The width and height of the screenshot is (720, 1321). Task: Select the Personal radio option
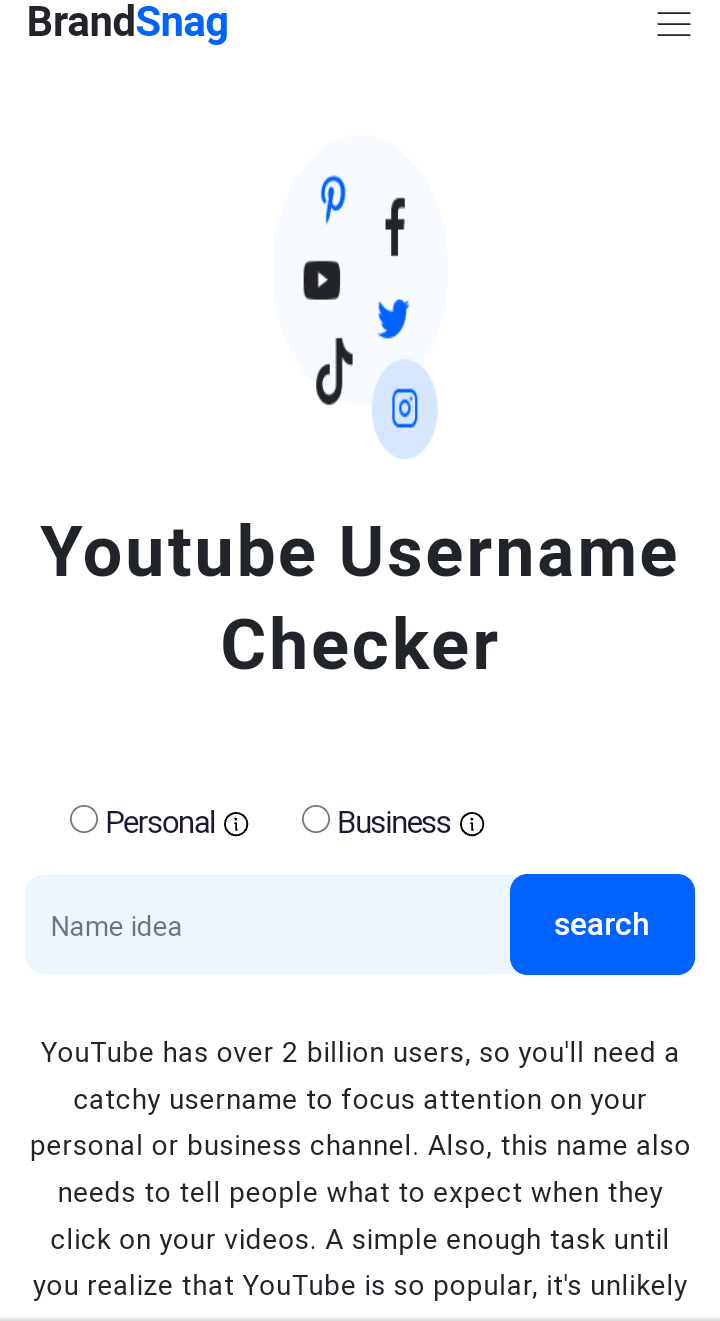point(84,820)
